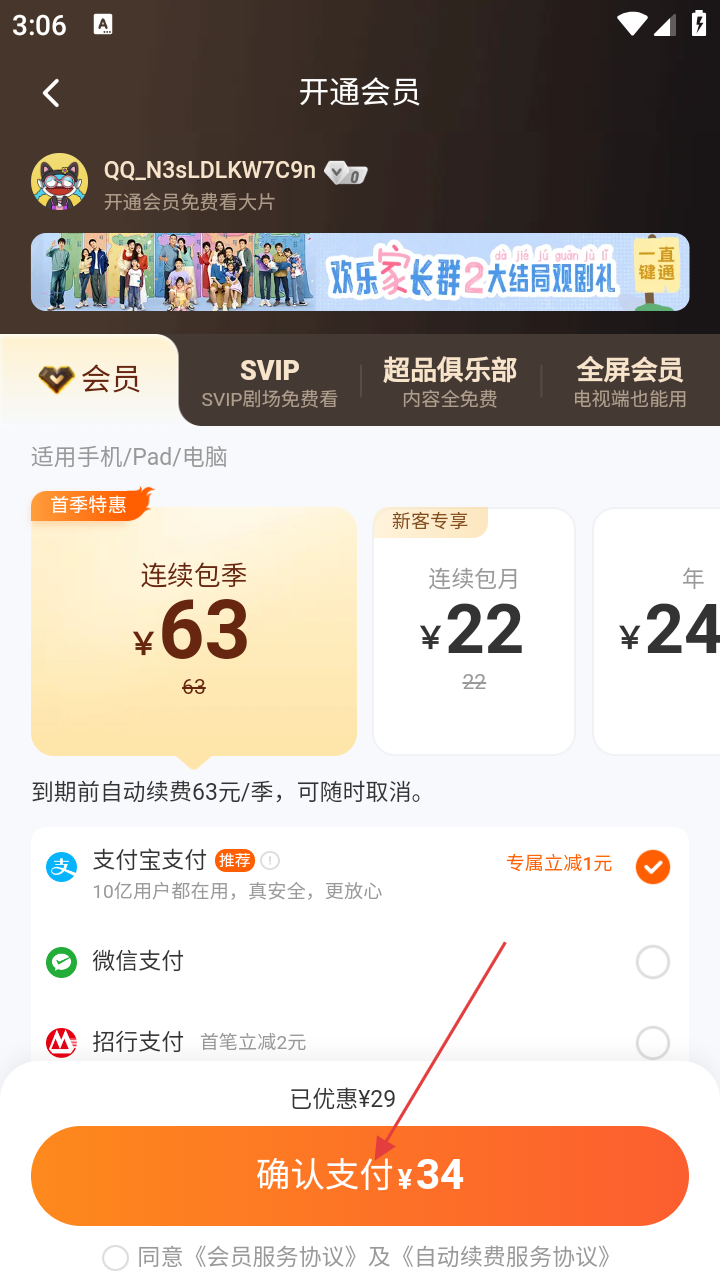Switch to the 超品俱乐部 tab
The image size is (720, 1280).
[x=449, y=382]
